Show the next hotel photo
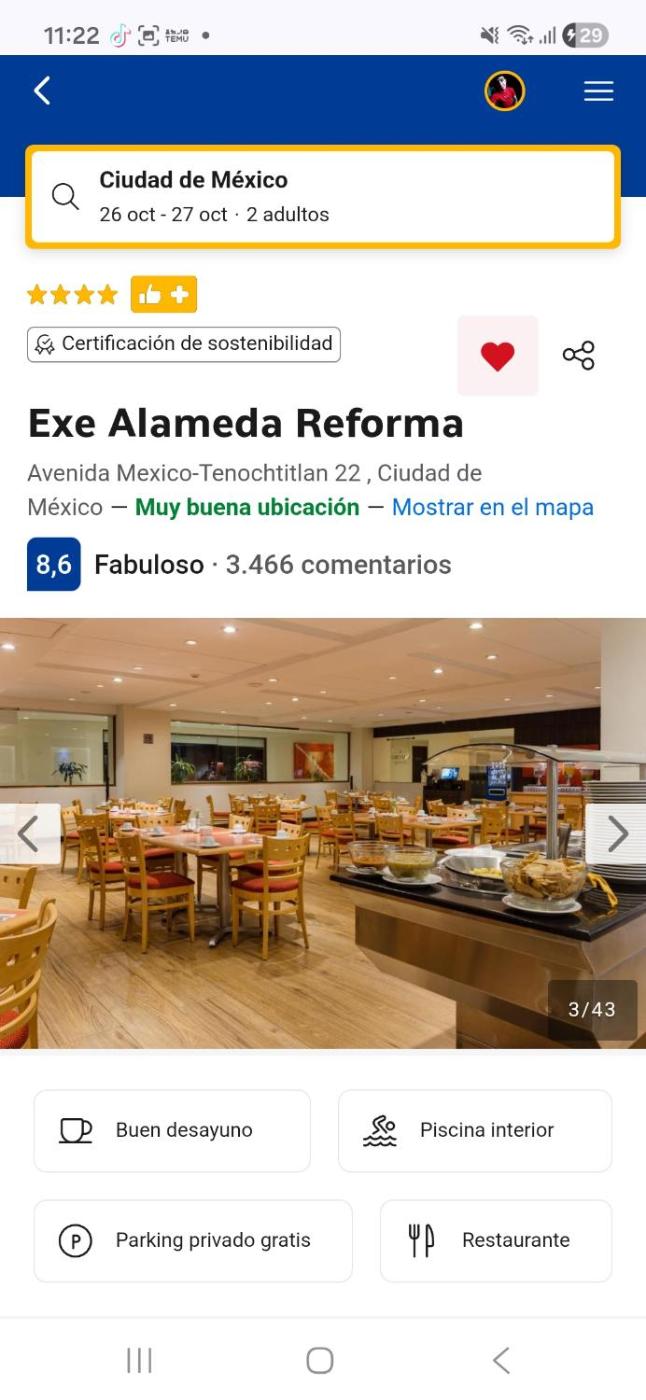Viewport: 646px width, 1400px height. [x=617, y=834]
